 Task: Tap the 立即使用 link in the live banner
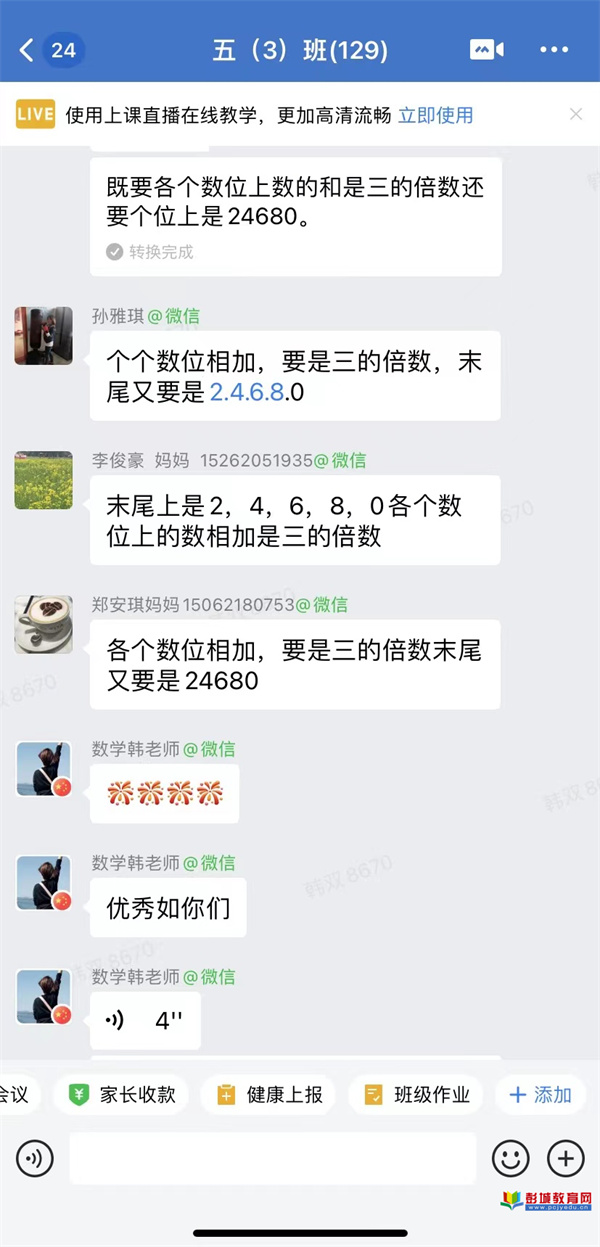tap(435, 114)
